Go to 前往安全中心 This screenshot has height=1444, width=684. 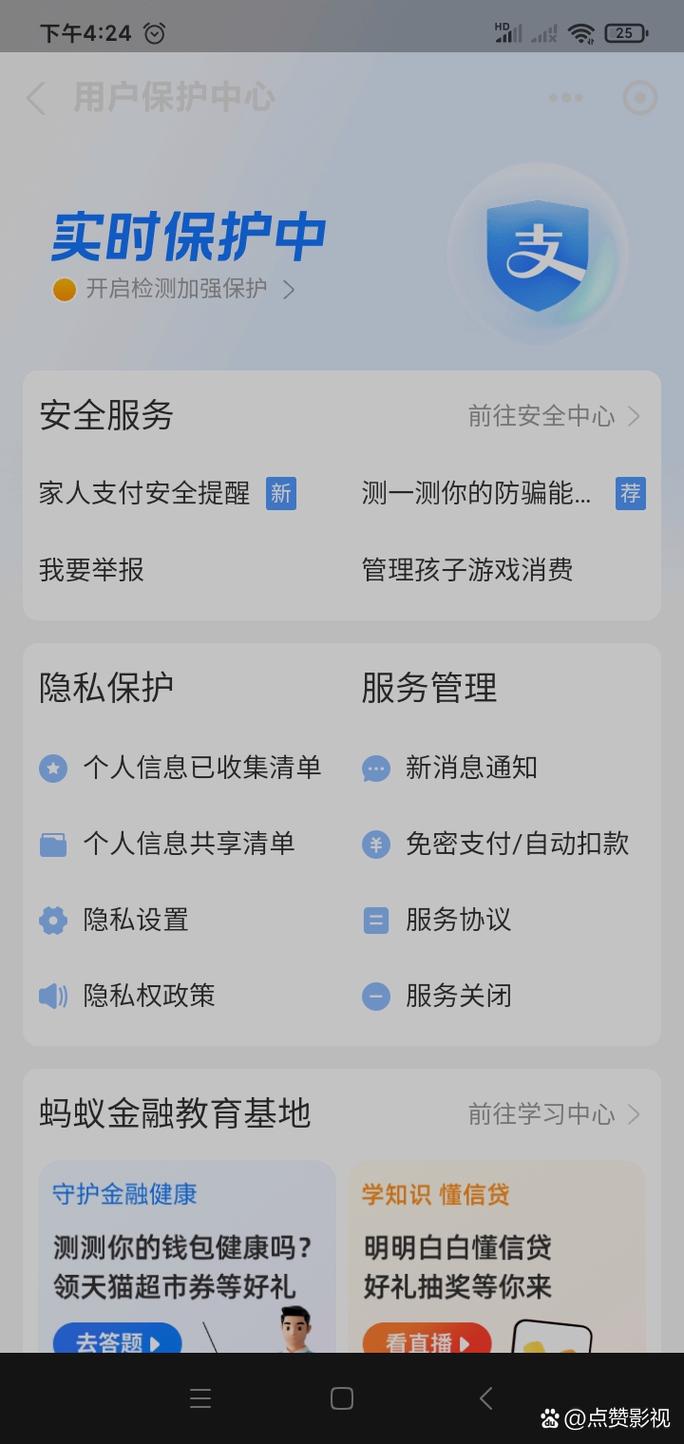(553, 416)
